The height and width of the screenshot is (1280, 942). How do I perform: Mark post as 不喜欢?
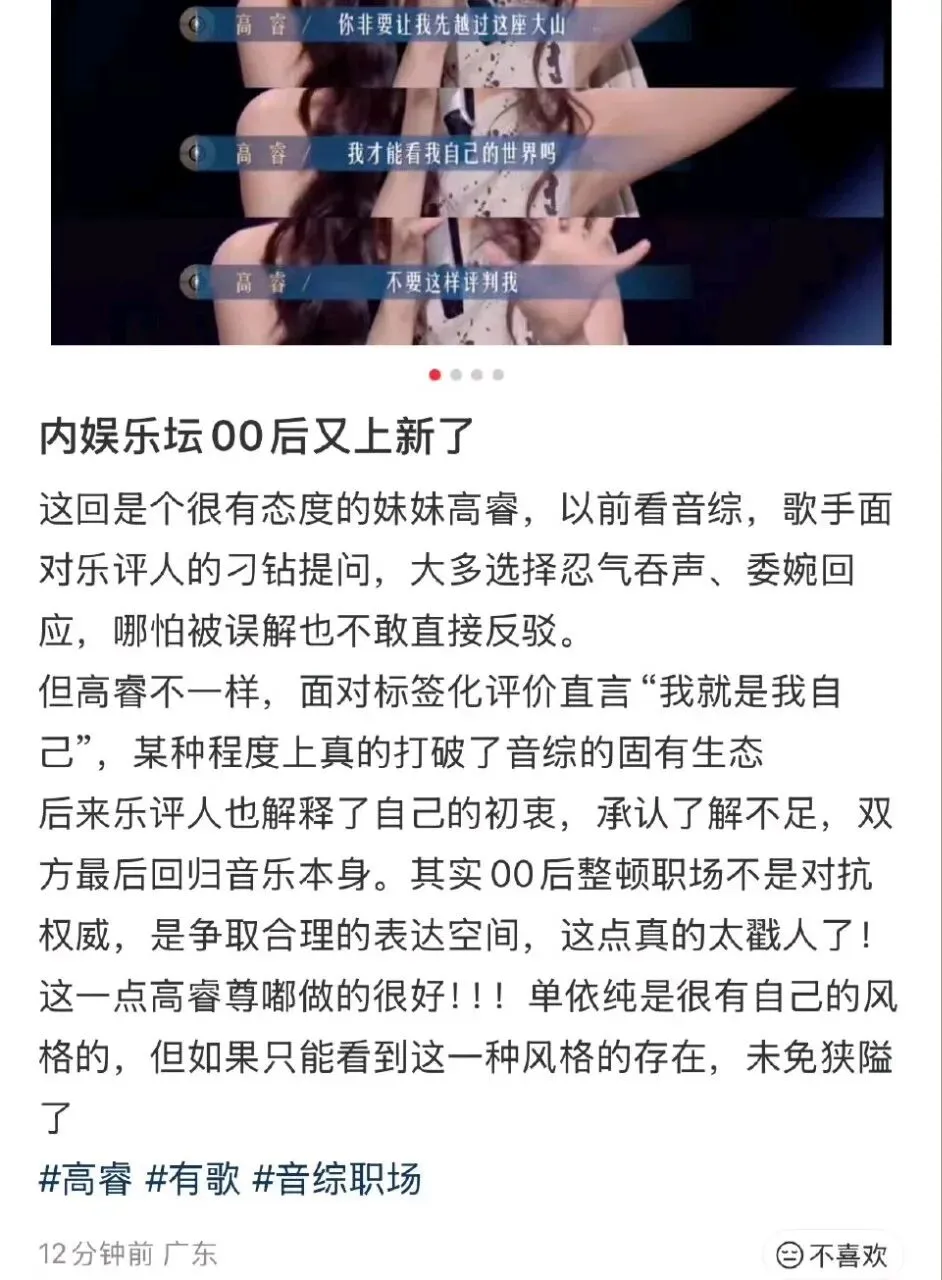833,1254
